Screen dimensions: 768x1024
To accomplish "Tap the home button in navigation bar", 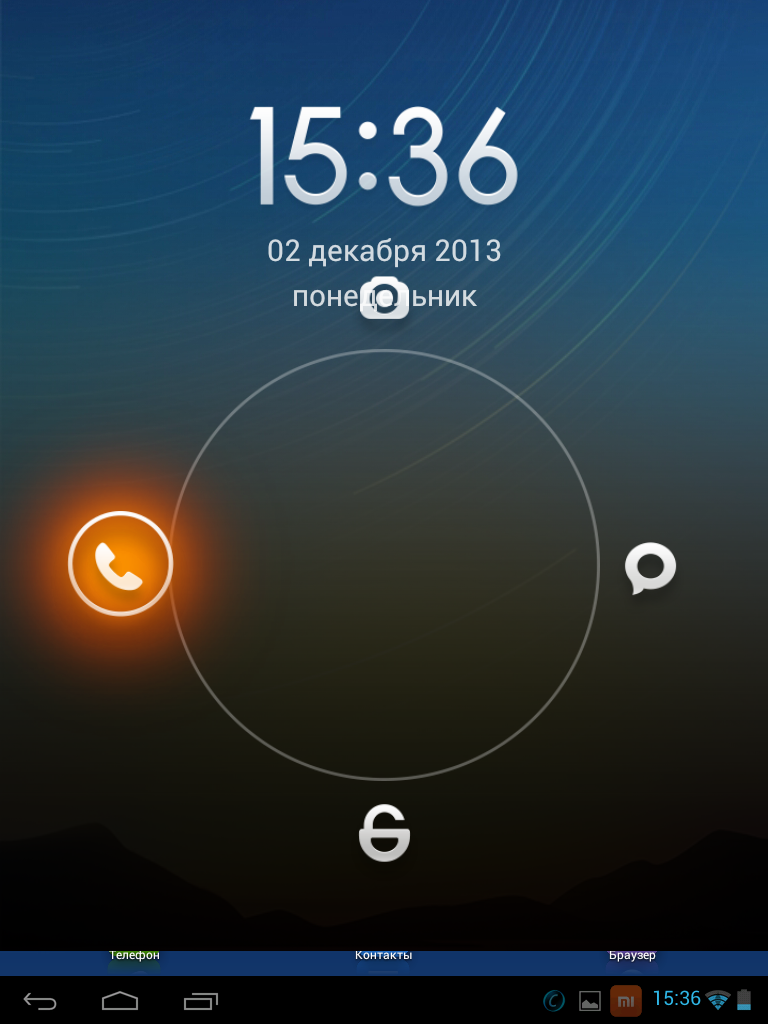I will click(120, 1000).
